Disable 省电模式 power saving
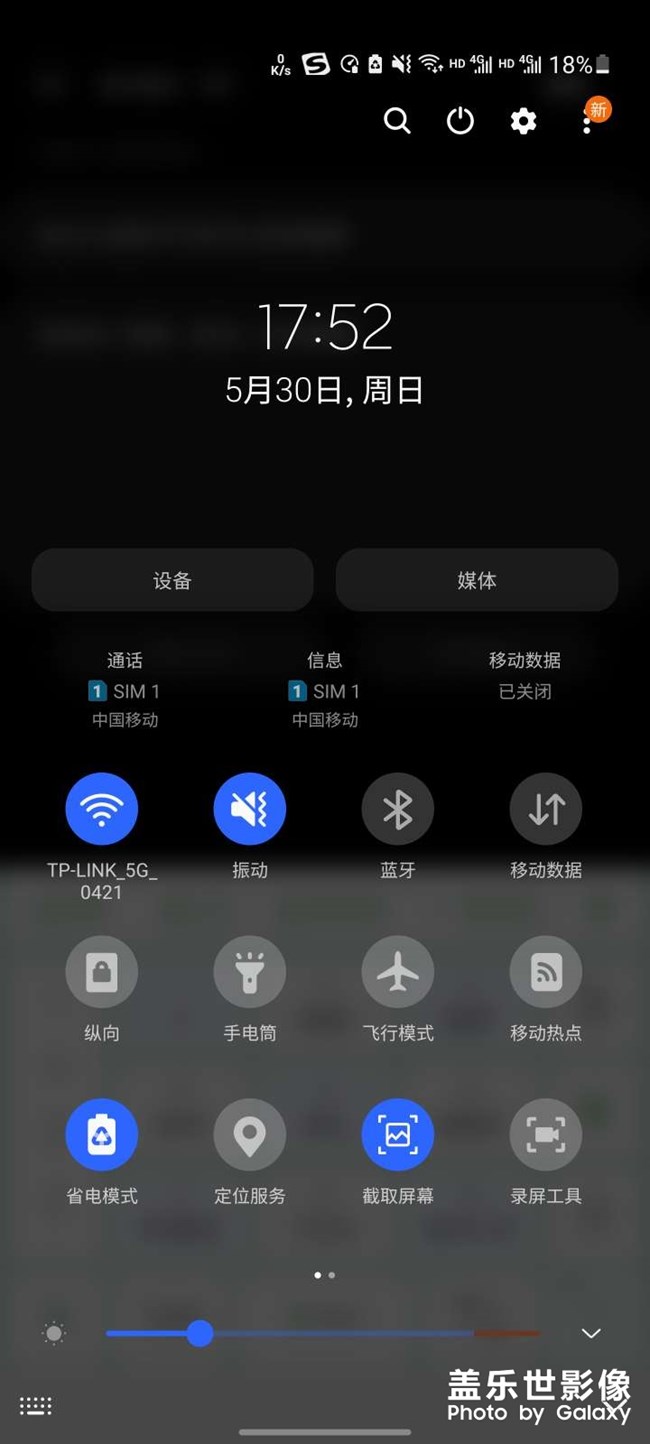 101,1134
